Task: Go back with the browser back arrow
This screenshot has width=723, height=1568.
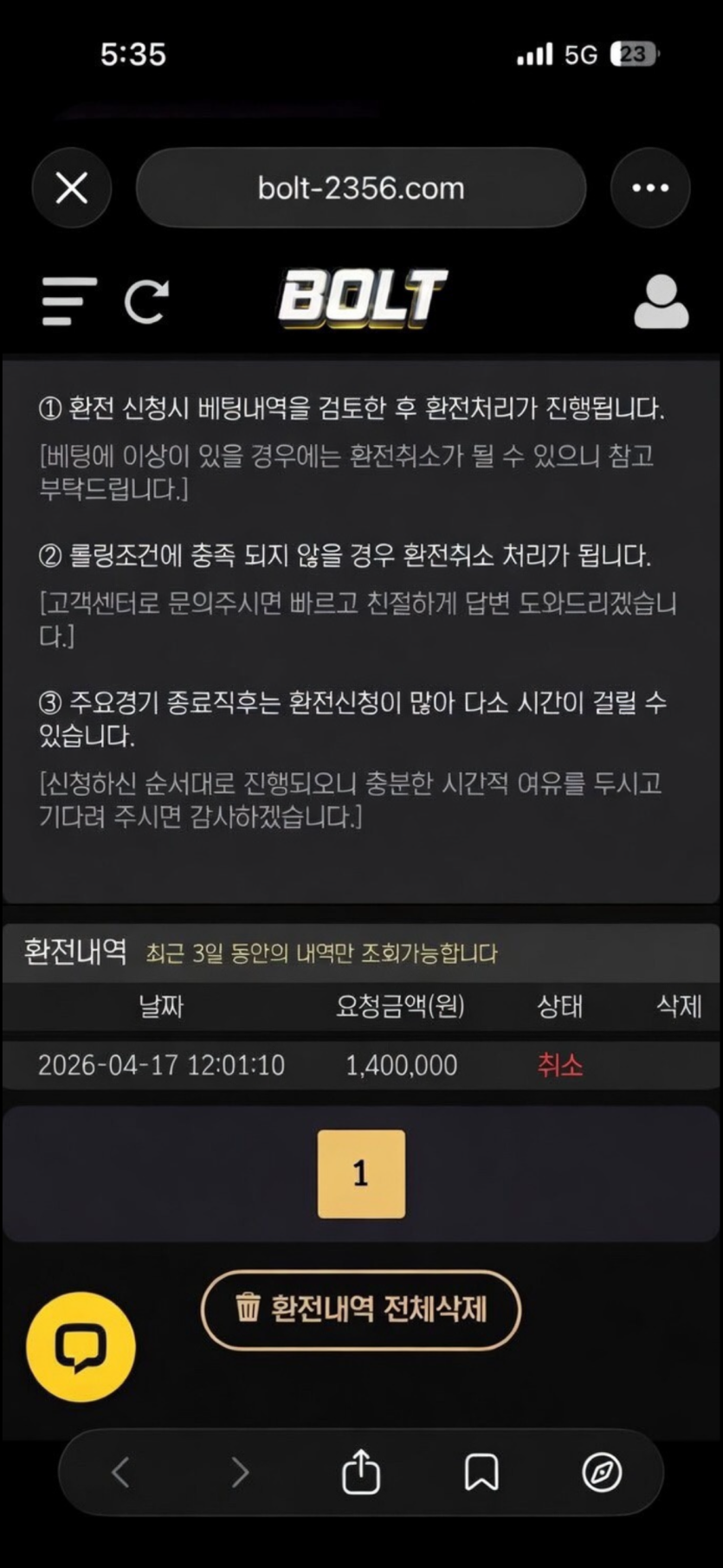Action: point(121,1472)
